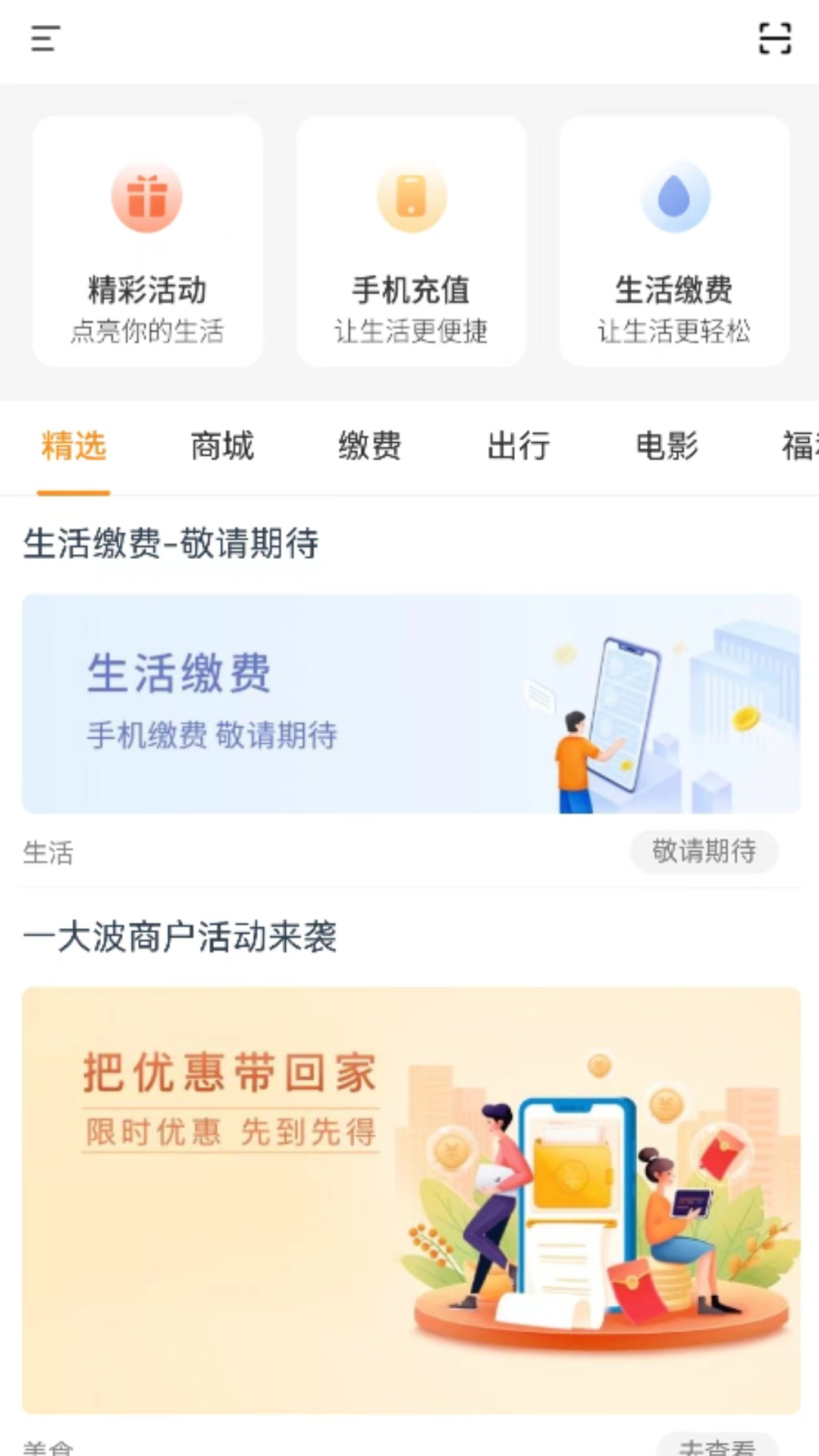Select the 电影 tab

point(665,447)
